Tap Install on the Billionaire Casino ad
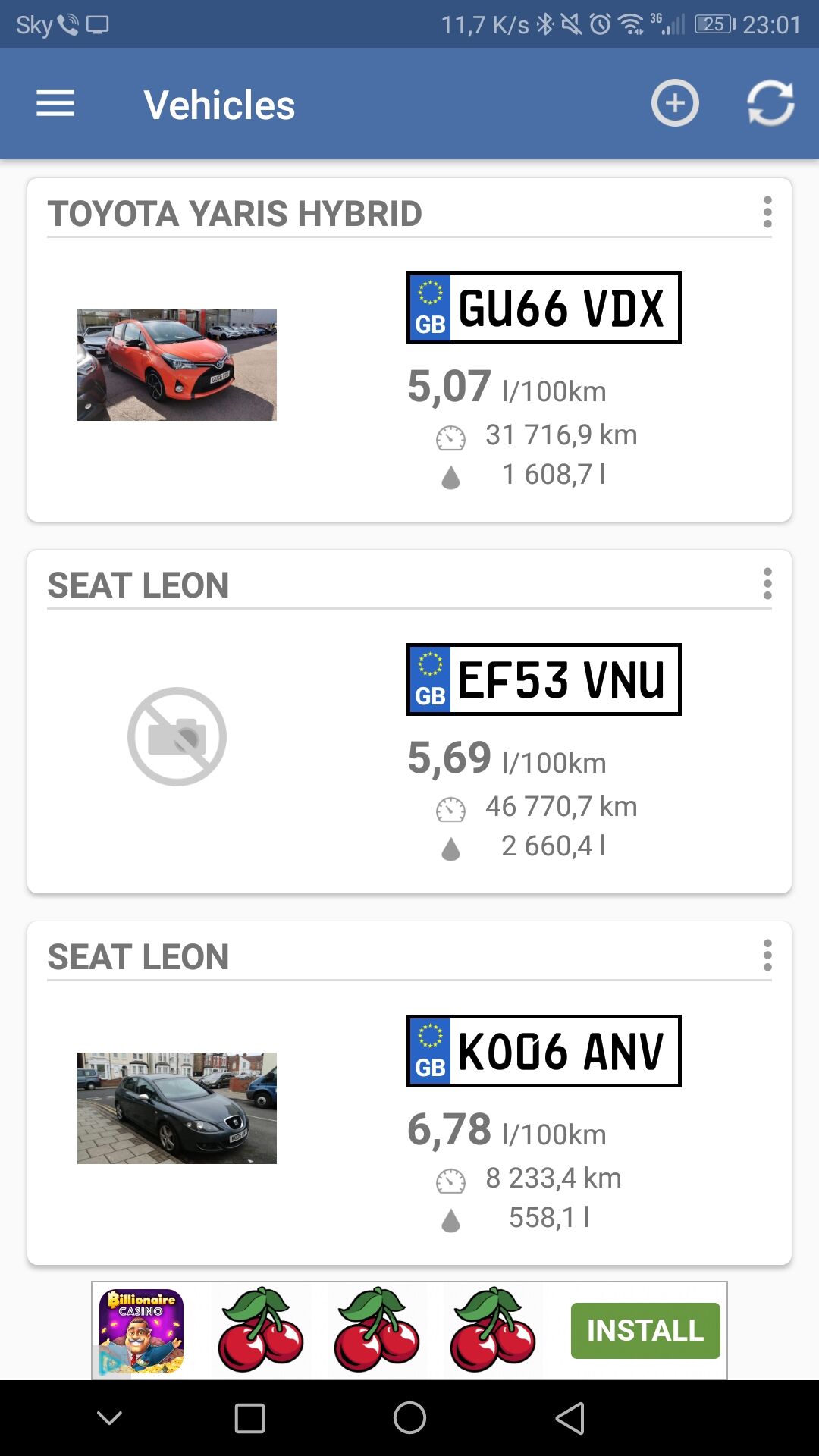Image resolution: width=819 pixels, height=1456 pixels. pyautogui.click(x=645, y=1330)
